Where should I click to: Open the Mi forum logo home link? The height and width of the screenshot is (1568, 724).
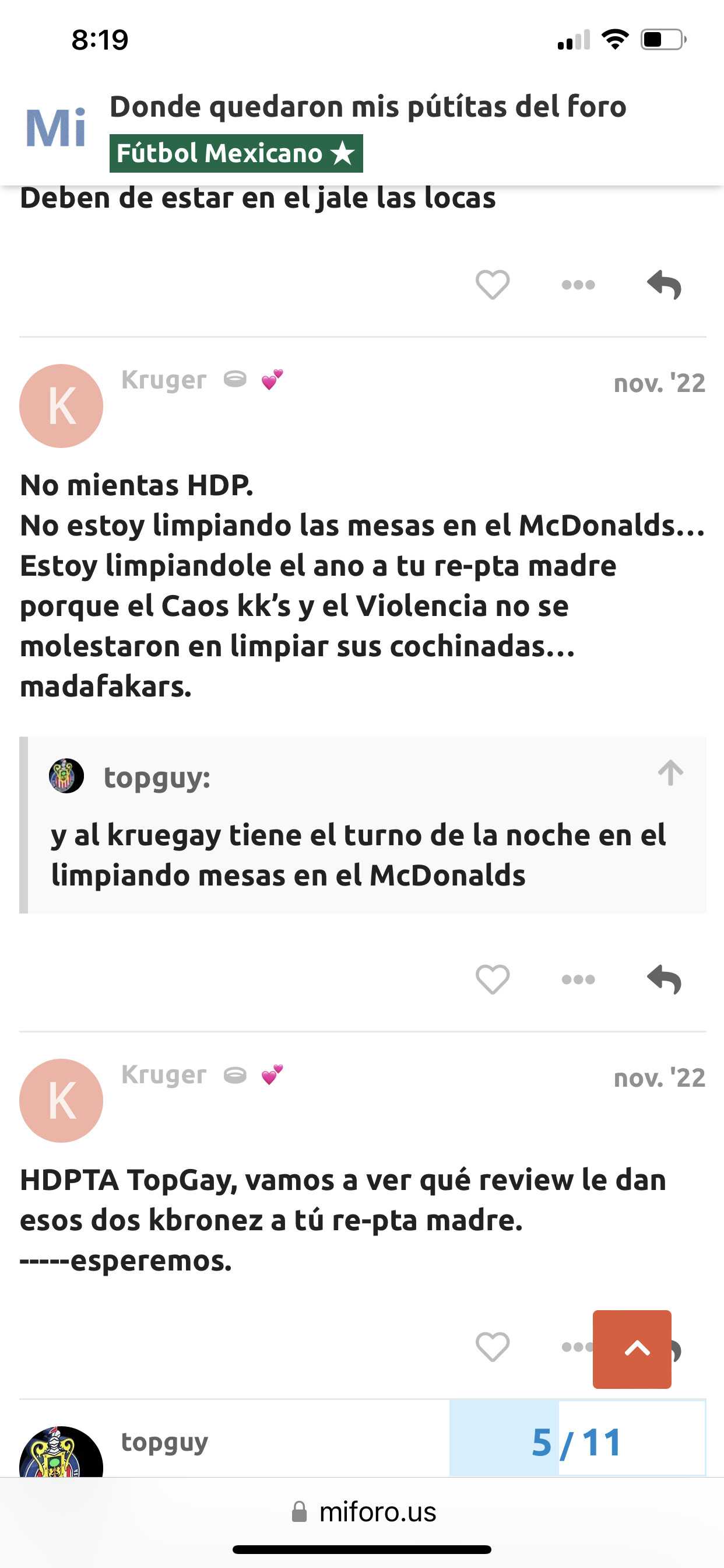[x=55, y=128]
